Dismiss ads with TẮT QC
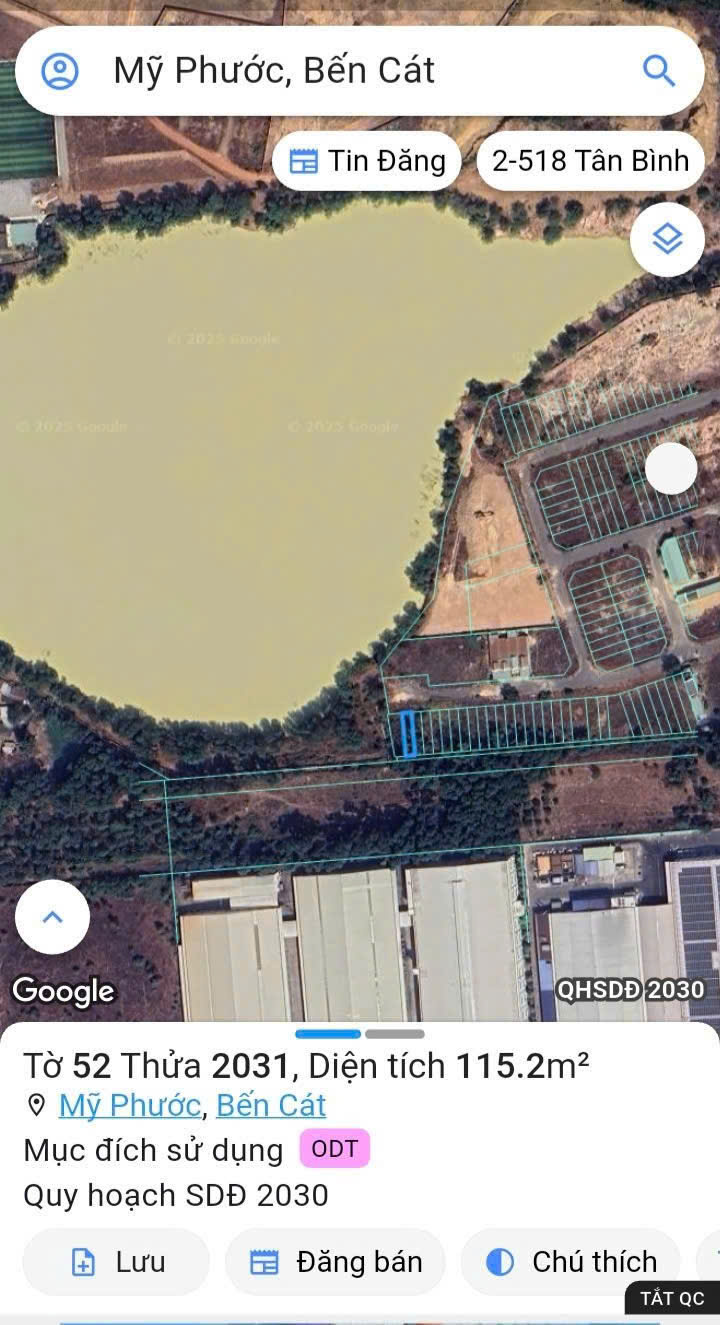The width and height of the screenshot is (720, 1325). (672, 1298)
